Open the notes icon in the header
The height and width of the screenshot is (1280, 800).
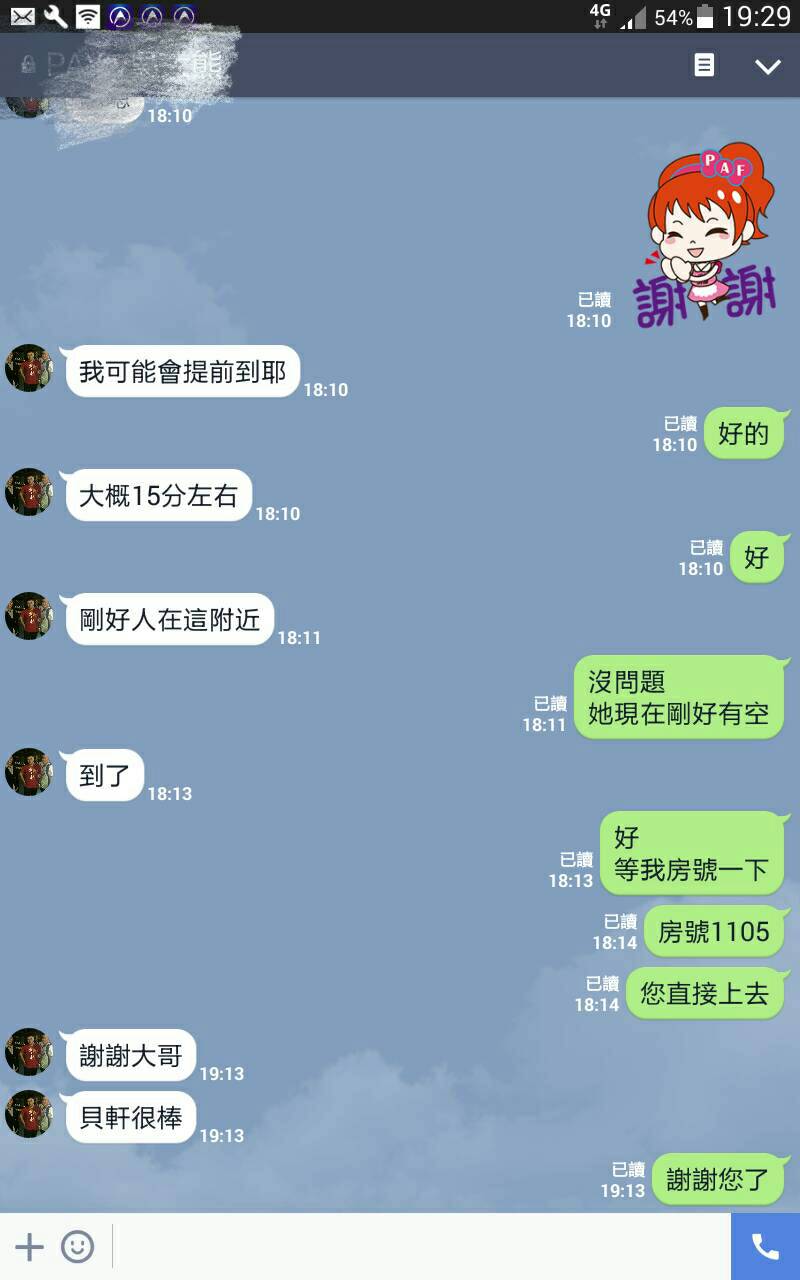click(x=705, y=66)
